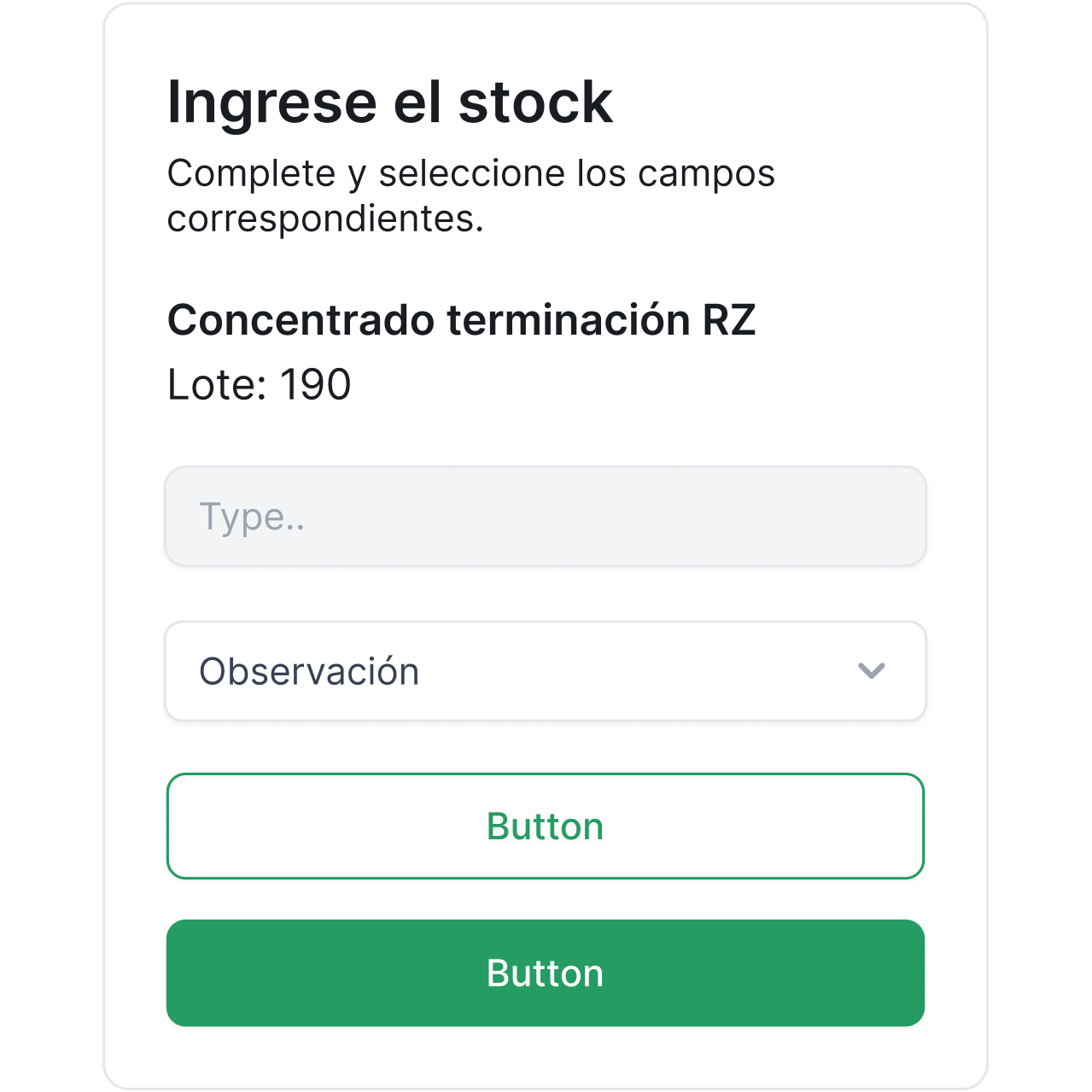The width and height of the screenshot is (1092, 1092).
Task: Expand the Observación dropdown
Action: [545, 671]
